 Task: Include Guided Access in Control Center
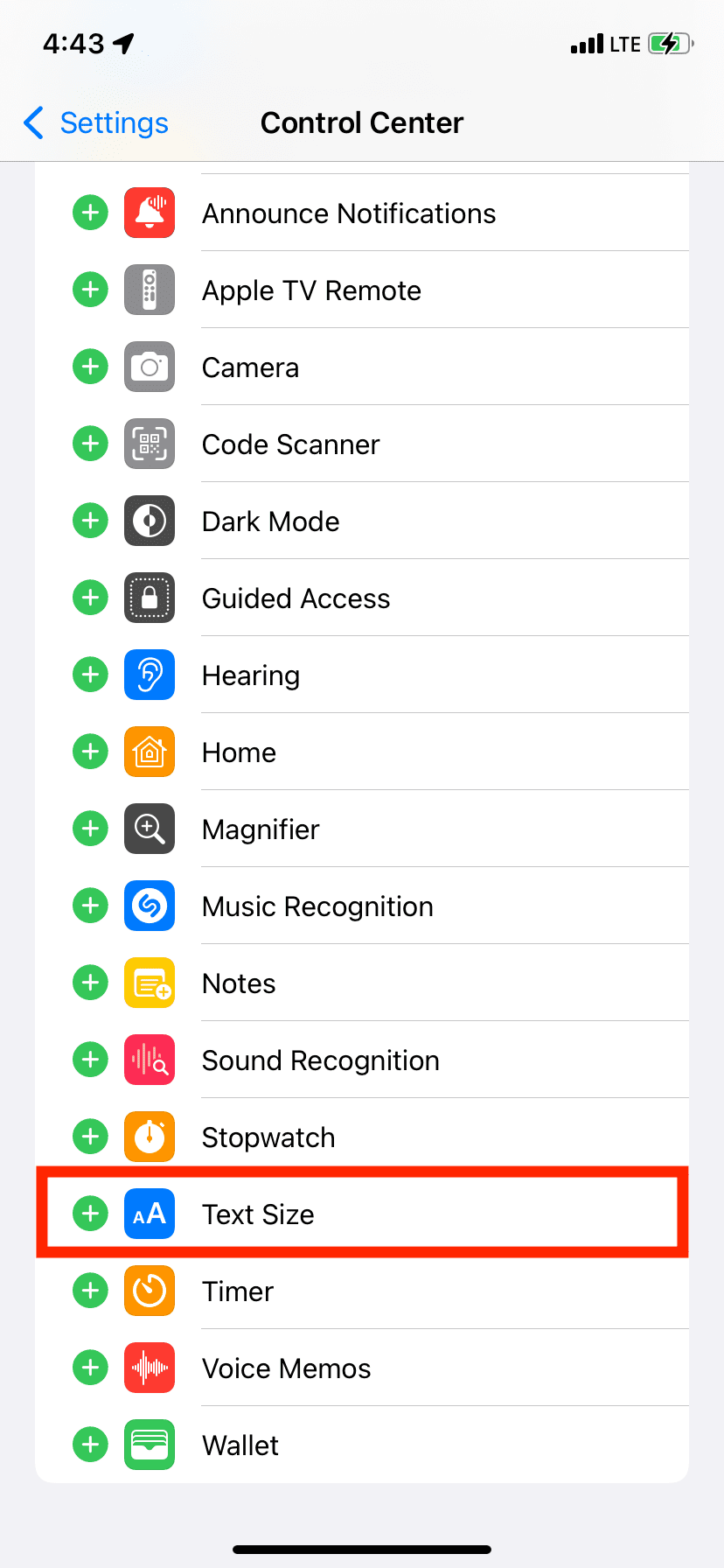pyautogui.click(x=90, y=598)
